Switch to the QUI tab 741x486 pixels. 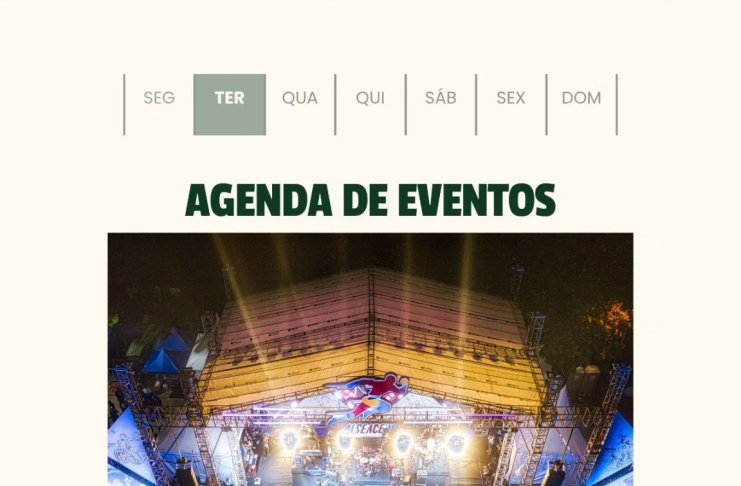pos(370,98)
